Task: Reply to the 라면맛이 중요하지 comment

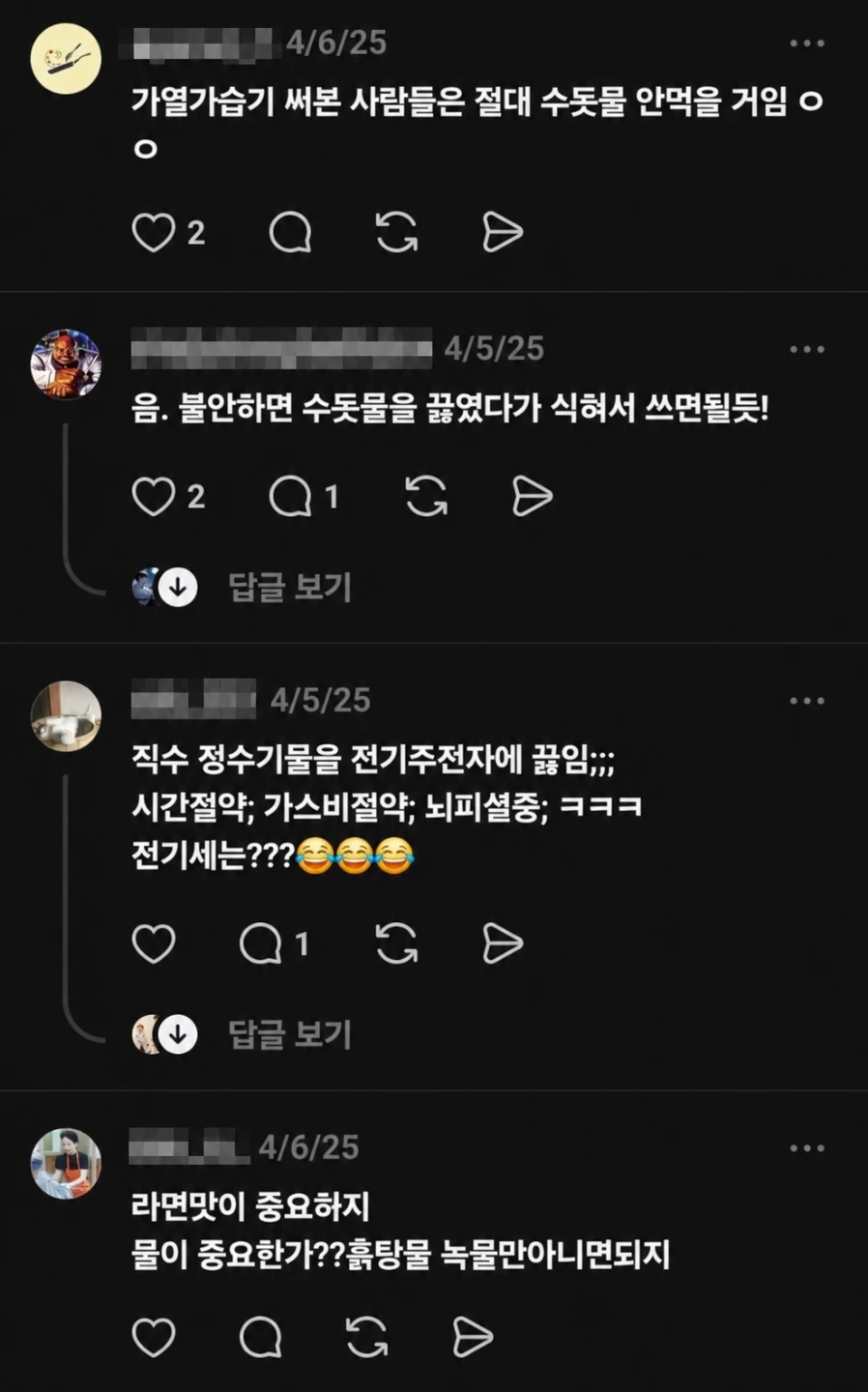Action: [x=261, y=1338]
